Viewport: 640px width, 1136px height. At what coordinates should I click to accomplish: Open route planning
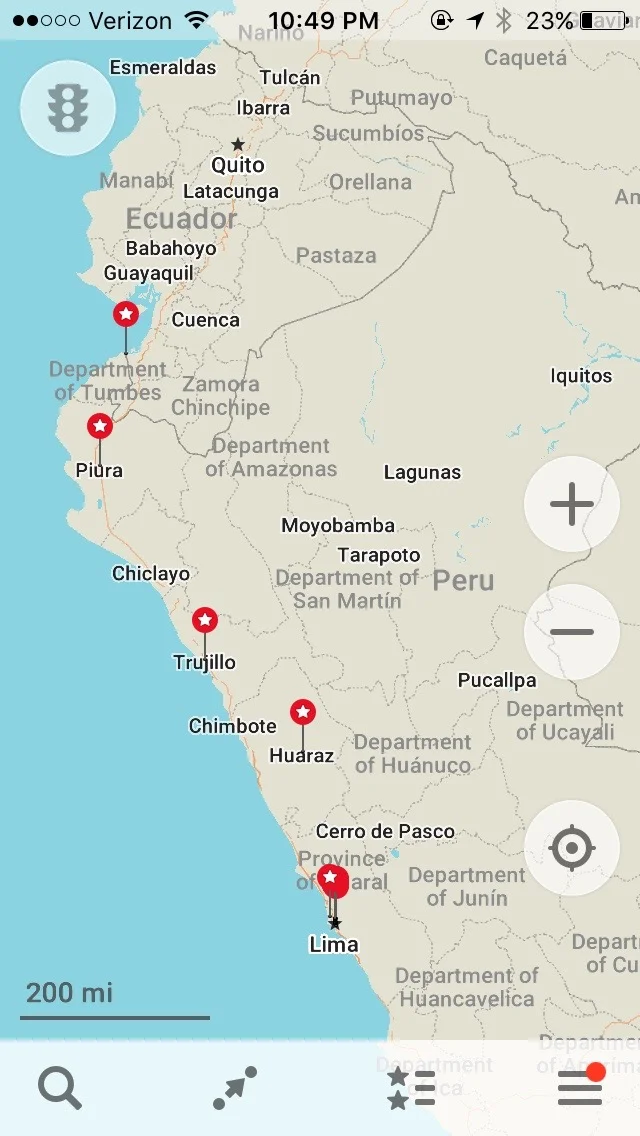click(235, 1087)
